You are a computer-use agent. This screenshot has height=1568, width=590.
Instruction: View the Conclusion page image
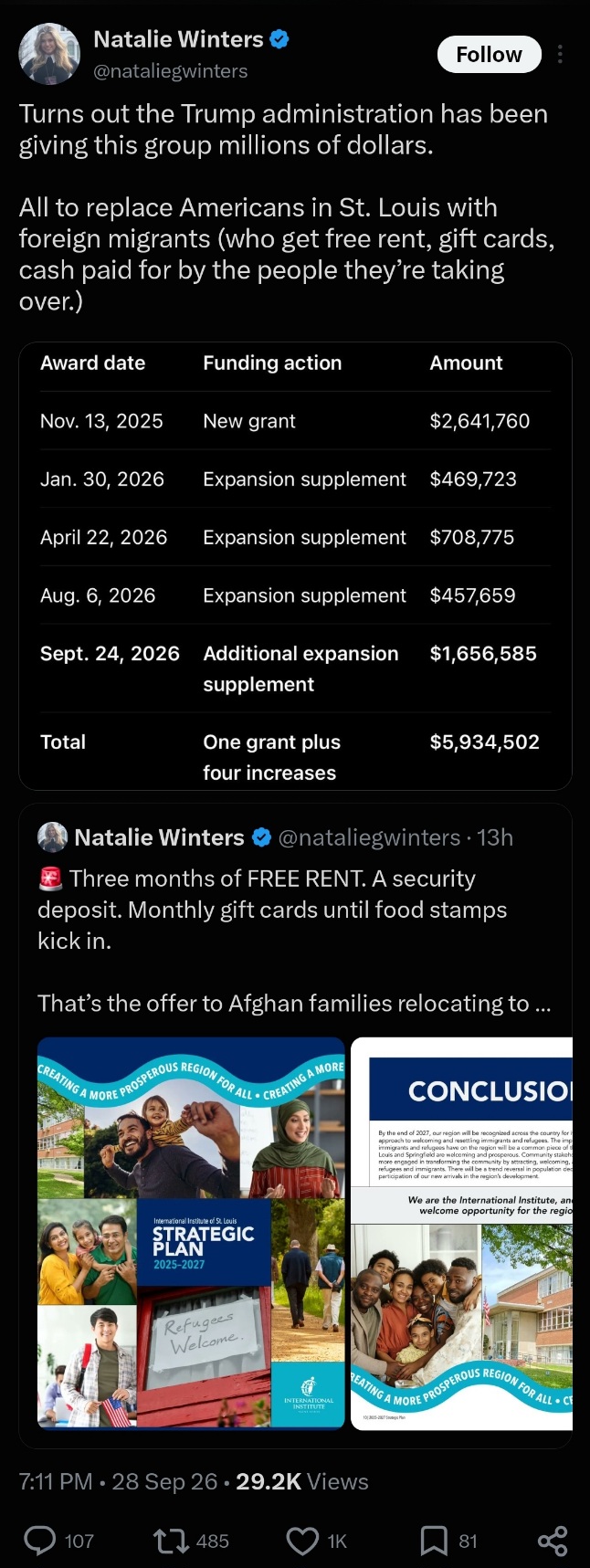tap(461, 1234)
